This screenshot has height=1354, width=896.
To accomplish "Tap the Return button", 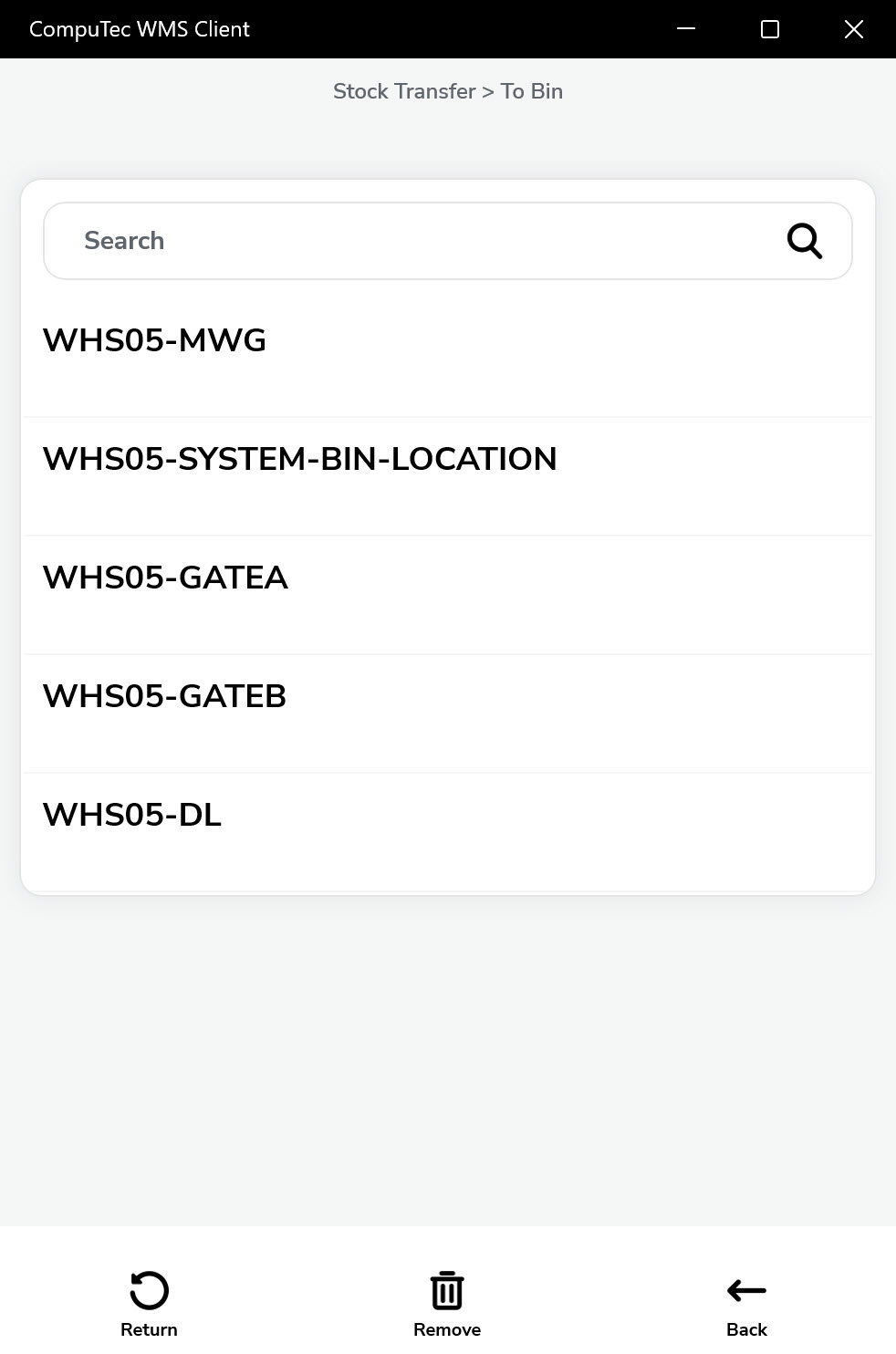I will pos(149,1303).
